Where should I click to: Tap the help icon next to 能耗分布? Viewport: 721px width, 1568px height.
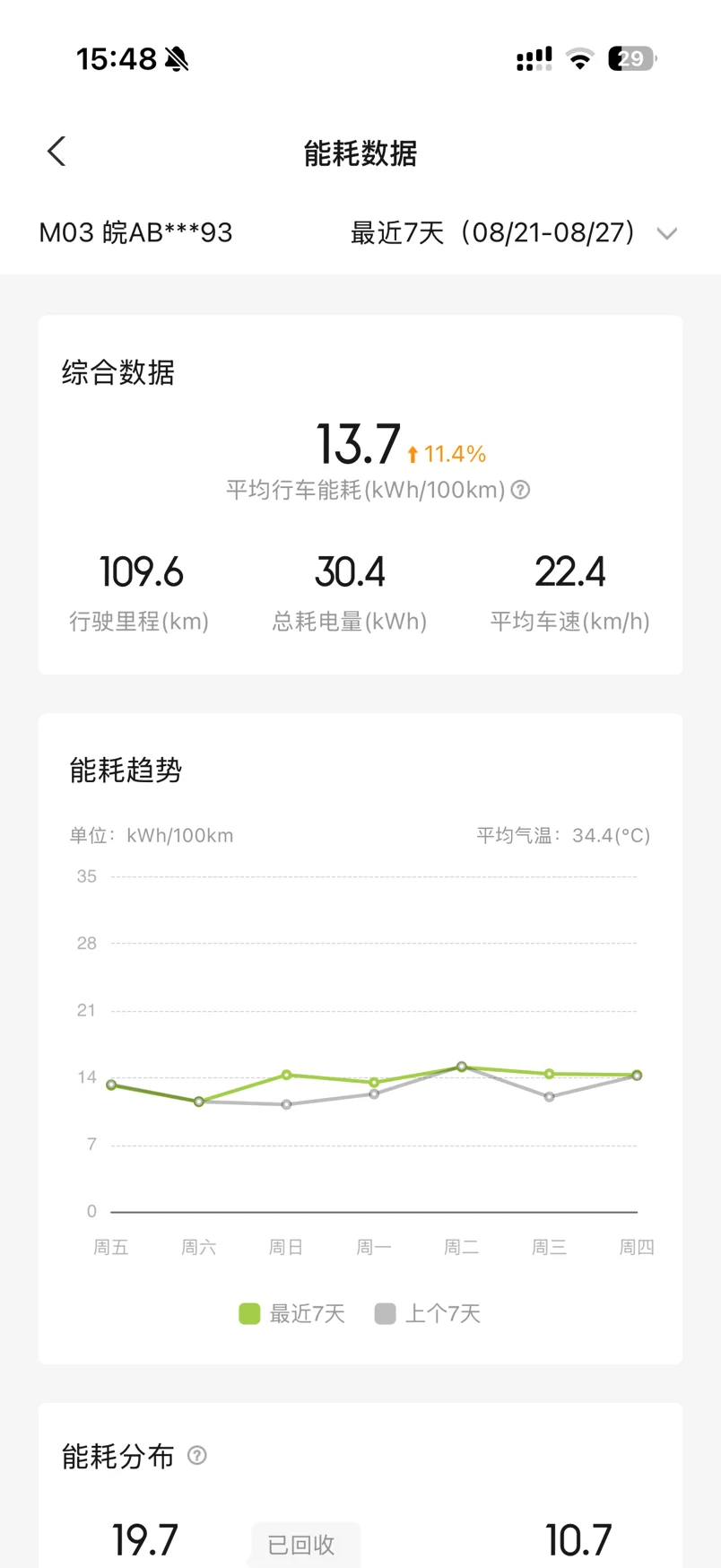[x=197, y=1455]
